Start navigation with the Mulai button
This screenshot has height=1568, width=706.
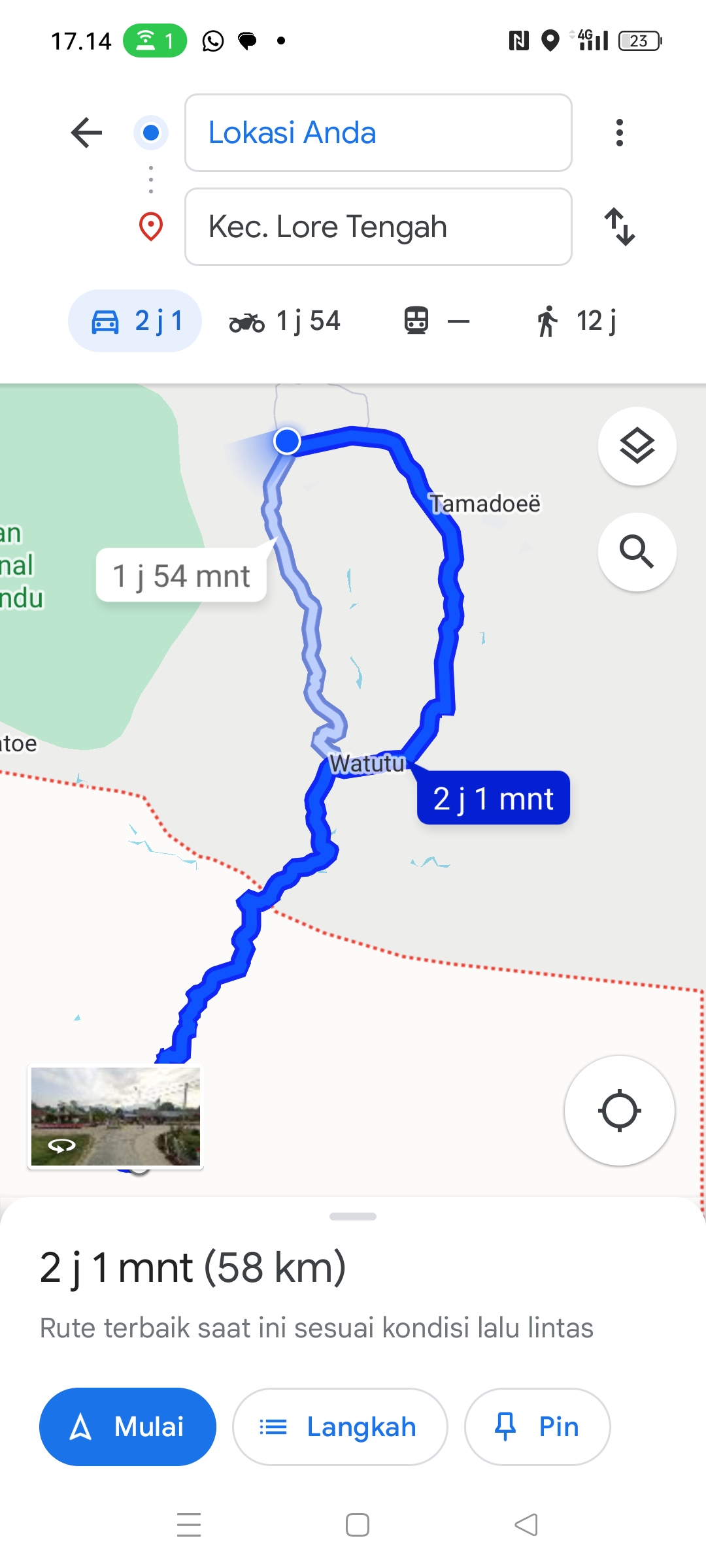[128, 1427]
